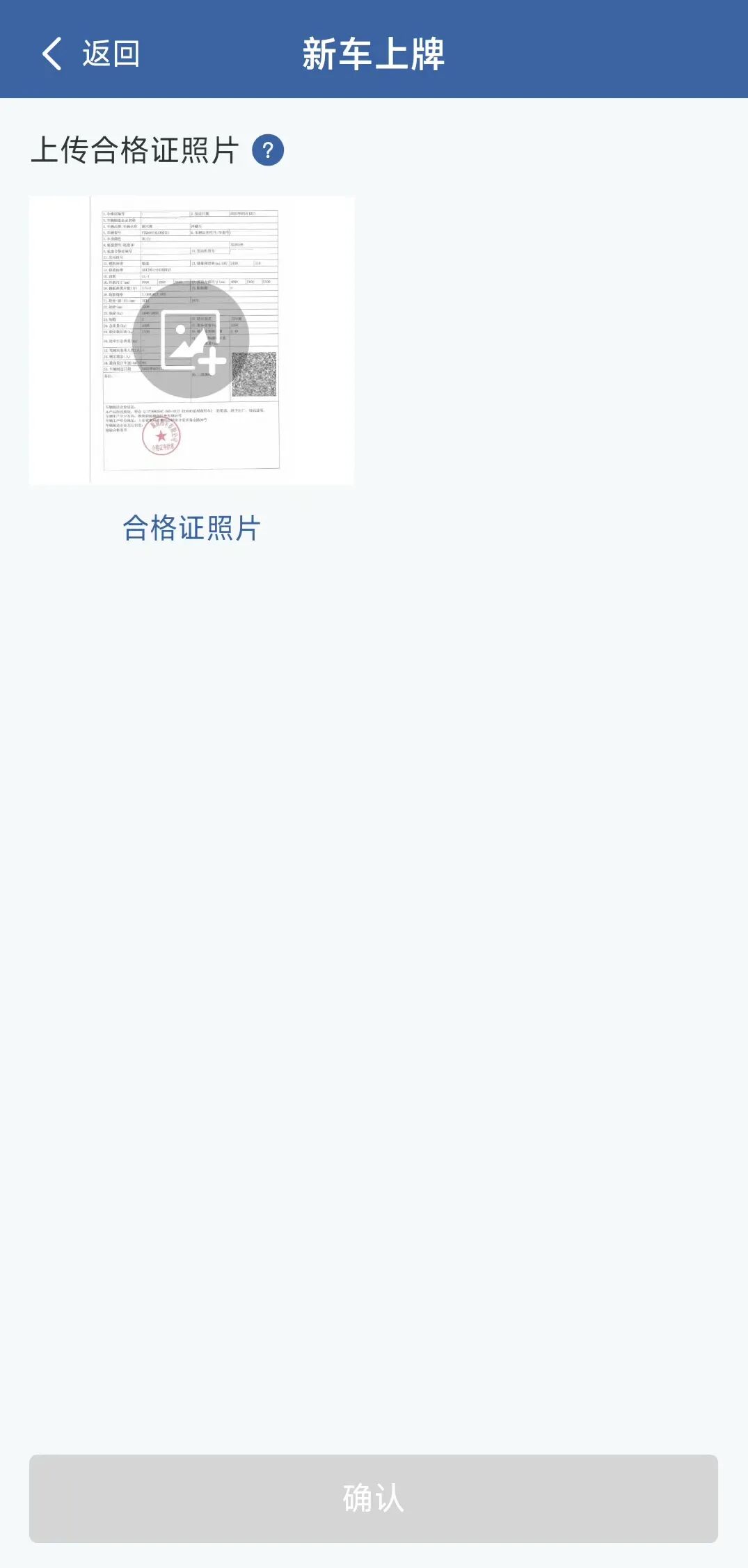748x1568 pixels.
Task: Tap the left-pointing arrow in the header
Action: [51, 54]
